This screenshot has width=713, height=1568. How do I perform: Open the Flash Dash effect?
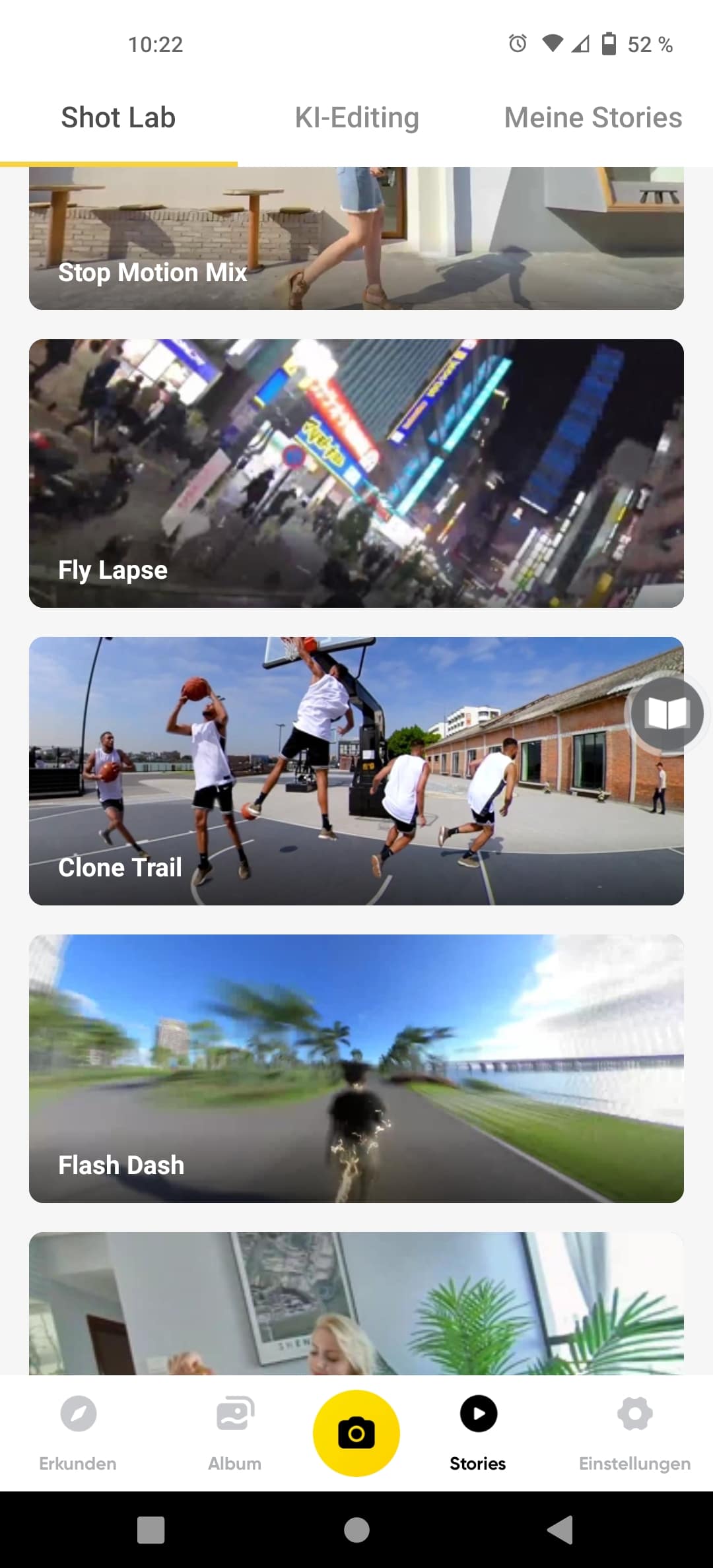[356, 1068]
